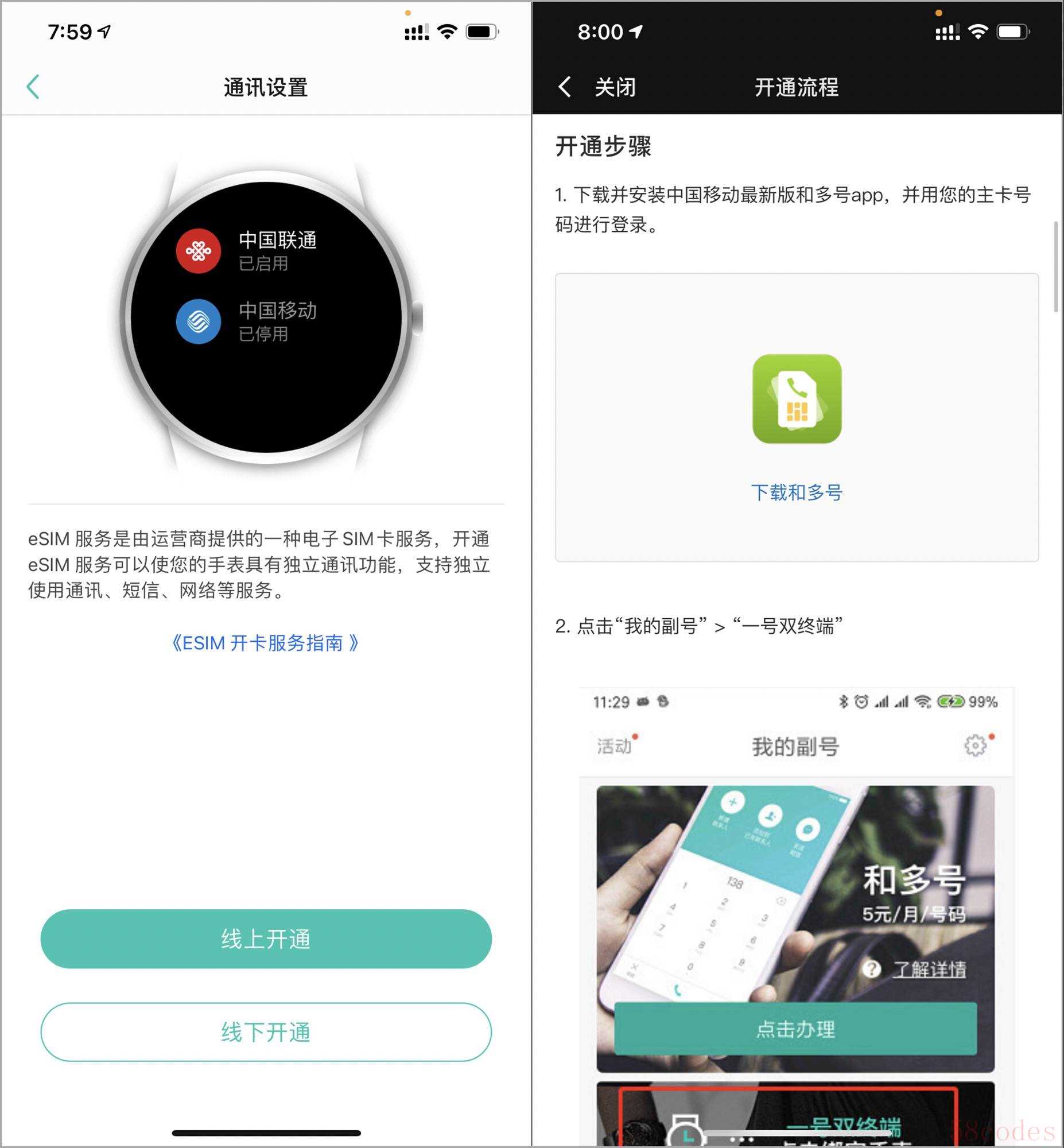Tap the back arrow on 开通流程 page
1064x1148 pixels.
(x=565, y=87)
